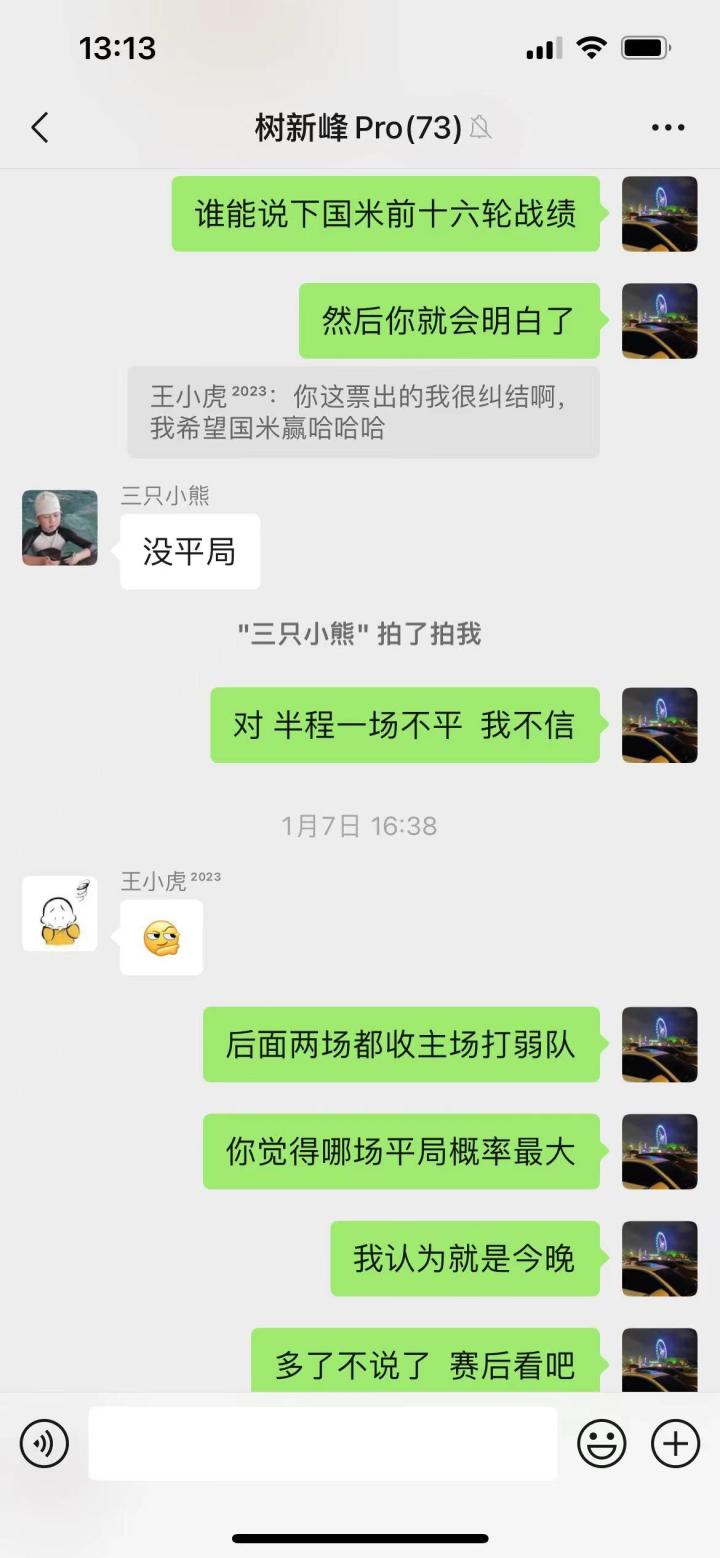Tap the message text field
This screenshot has width=720, height=1558.
[322, 1443]
